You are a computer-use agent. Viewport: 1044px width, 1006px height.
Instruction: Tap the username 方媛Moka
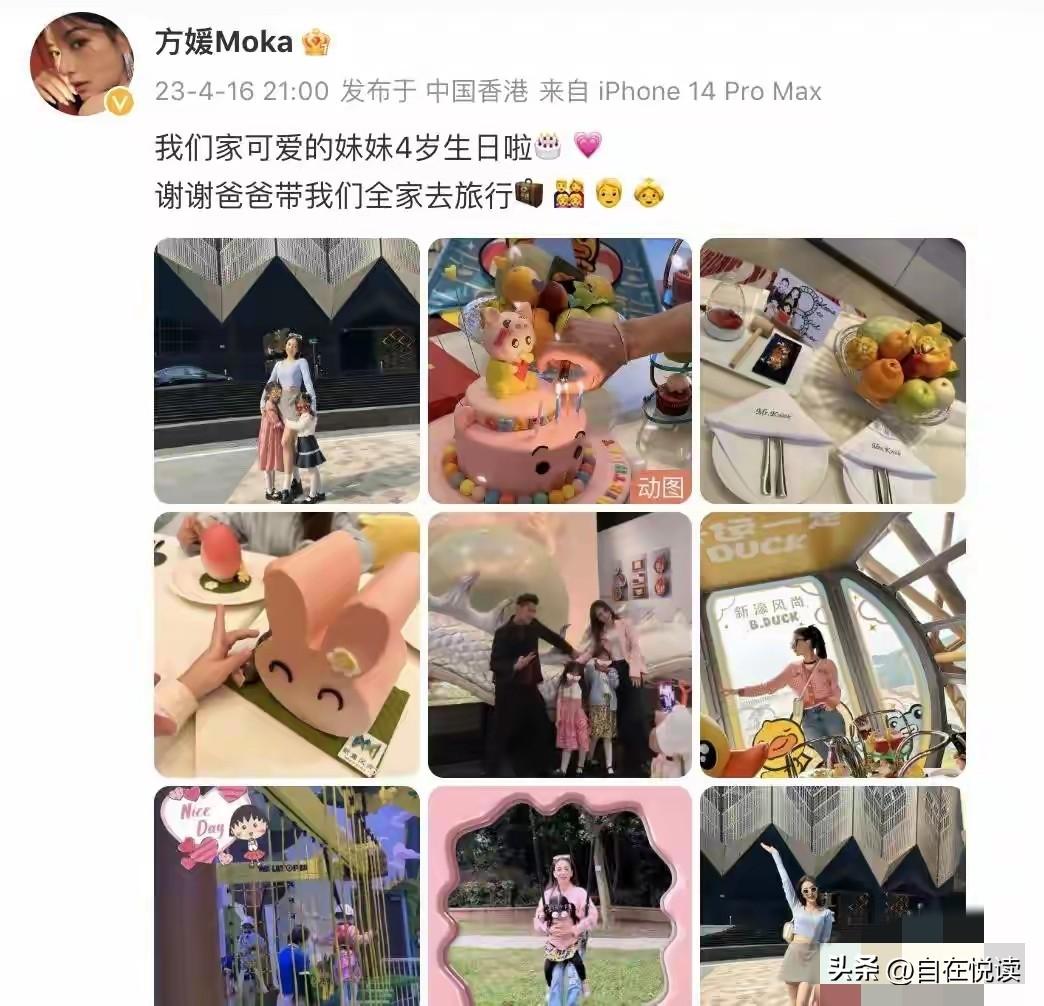[224, 43]
